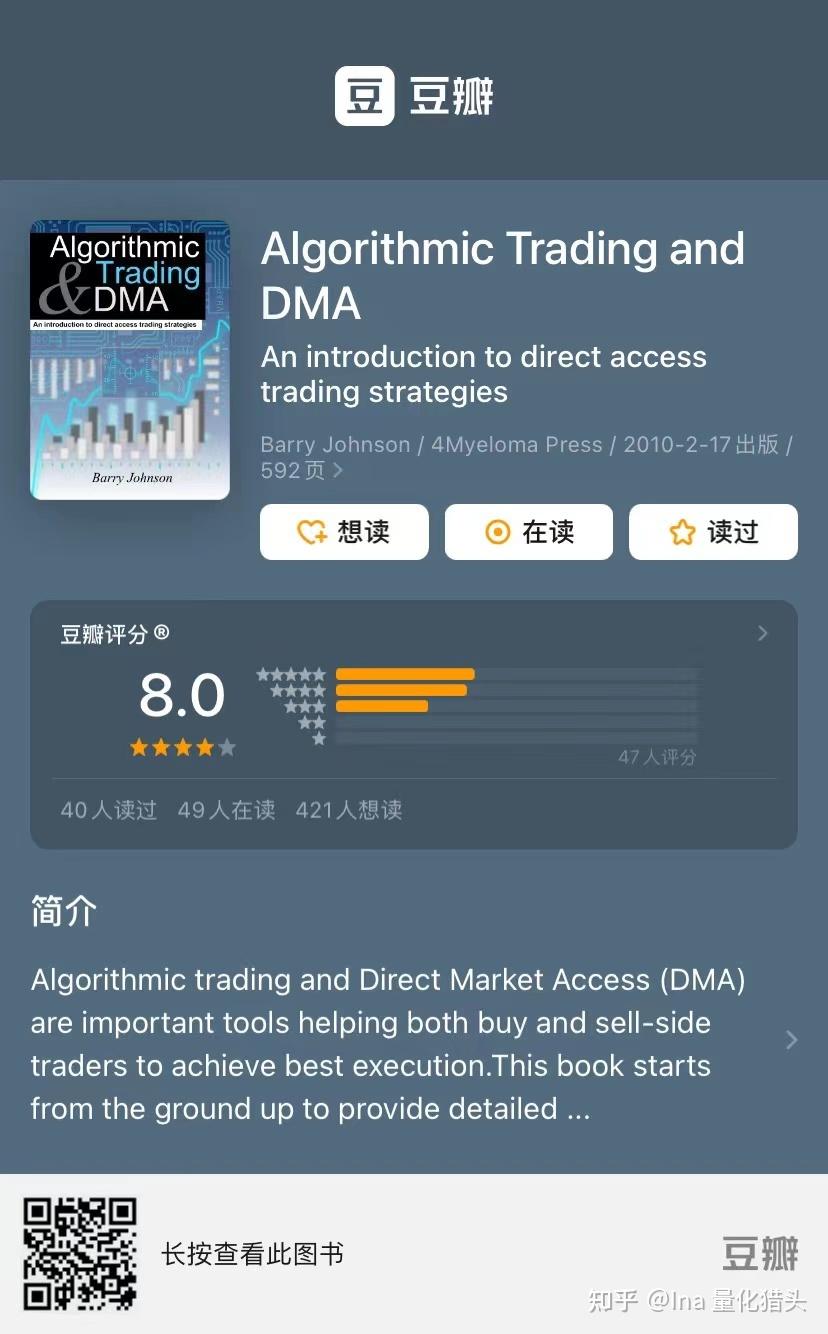Viewport: 828px width, 1334px height.
Task: Click the 豆瓣 logo at the top
Action: (414, 94)
